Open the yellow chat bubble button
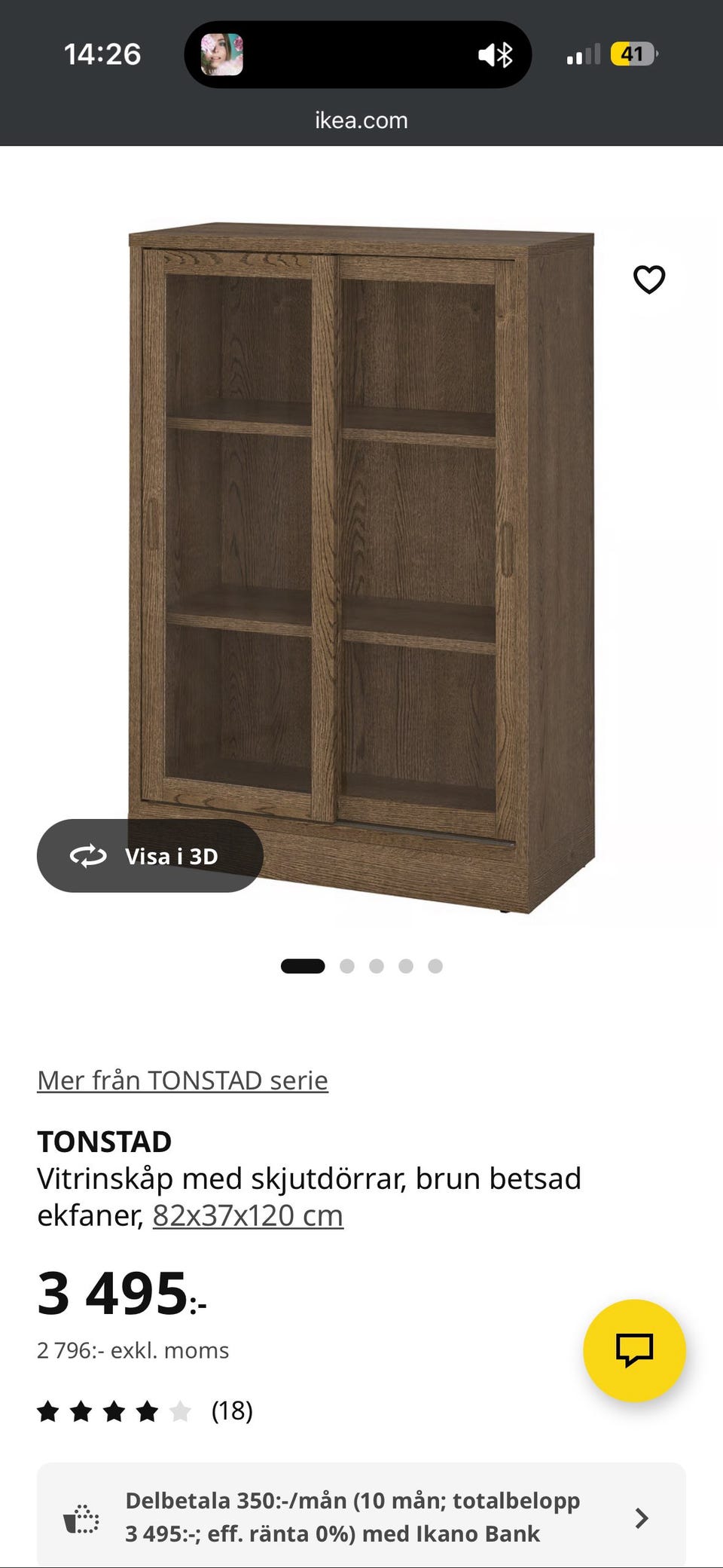Image resolution: width=723 pixels, height=1568 pixels. click(634, 1350)
